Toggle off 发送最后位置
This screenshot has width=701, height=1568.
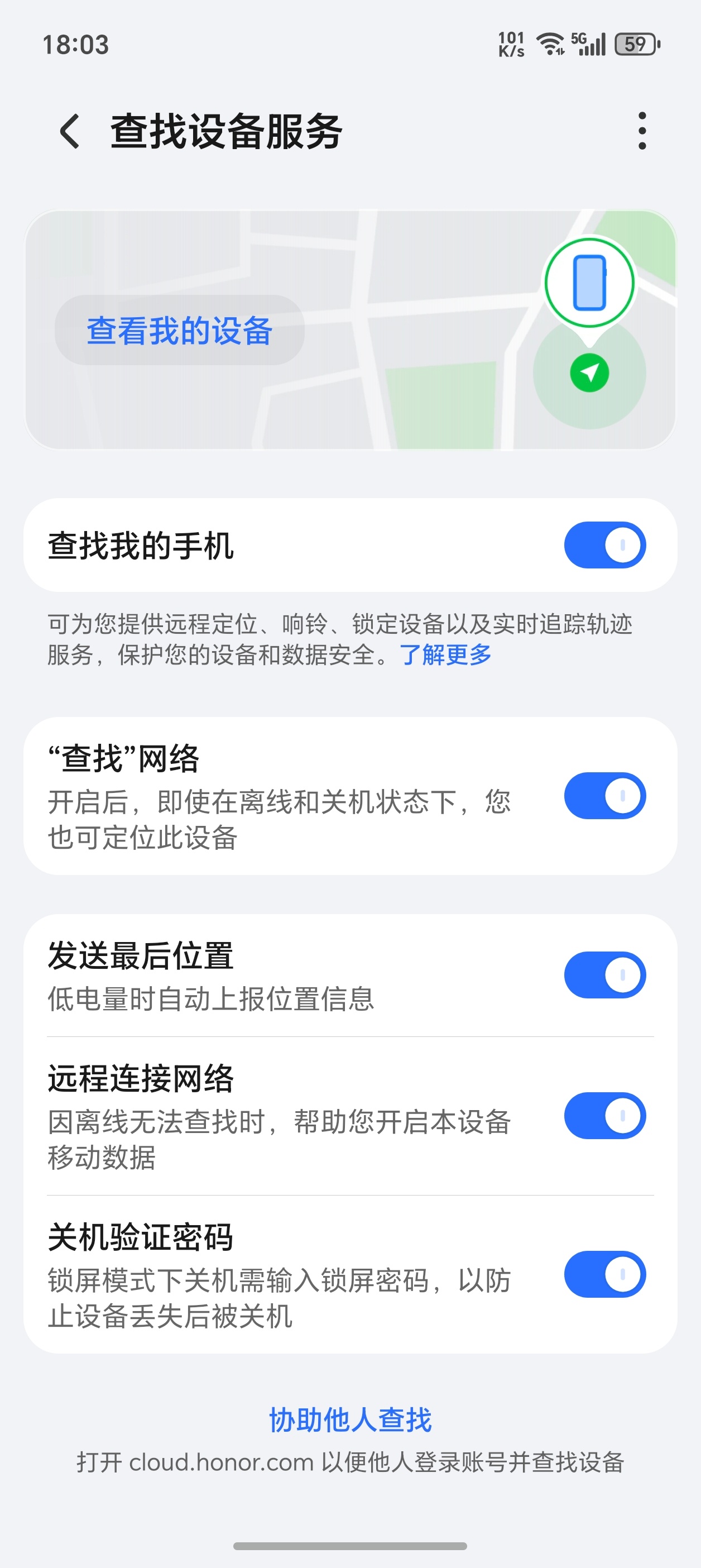pos(605,974)
